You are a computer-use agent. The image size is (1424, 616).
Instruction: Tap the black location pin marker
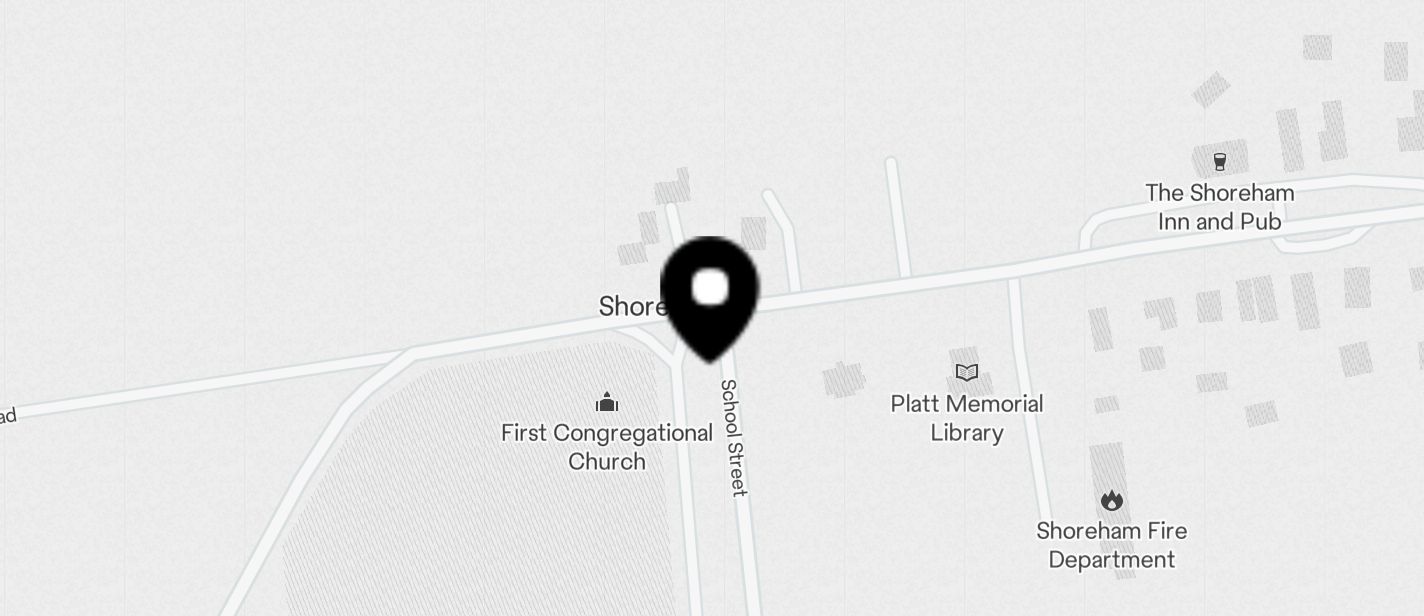click(x=710, y=293)
